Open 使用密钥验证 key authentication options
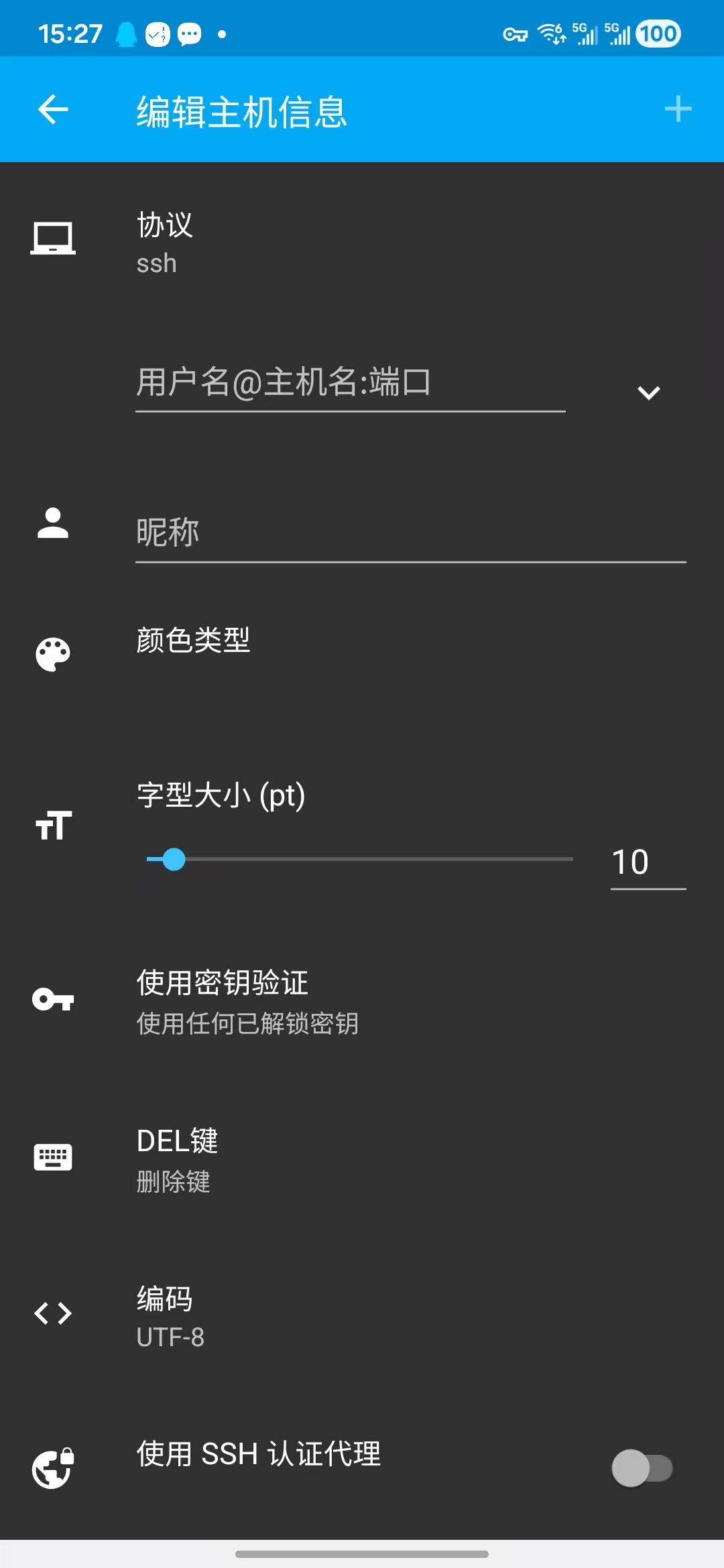Screen dimensions: 724x1568 tap(362, 1001)
